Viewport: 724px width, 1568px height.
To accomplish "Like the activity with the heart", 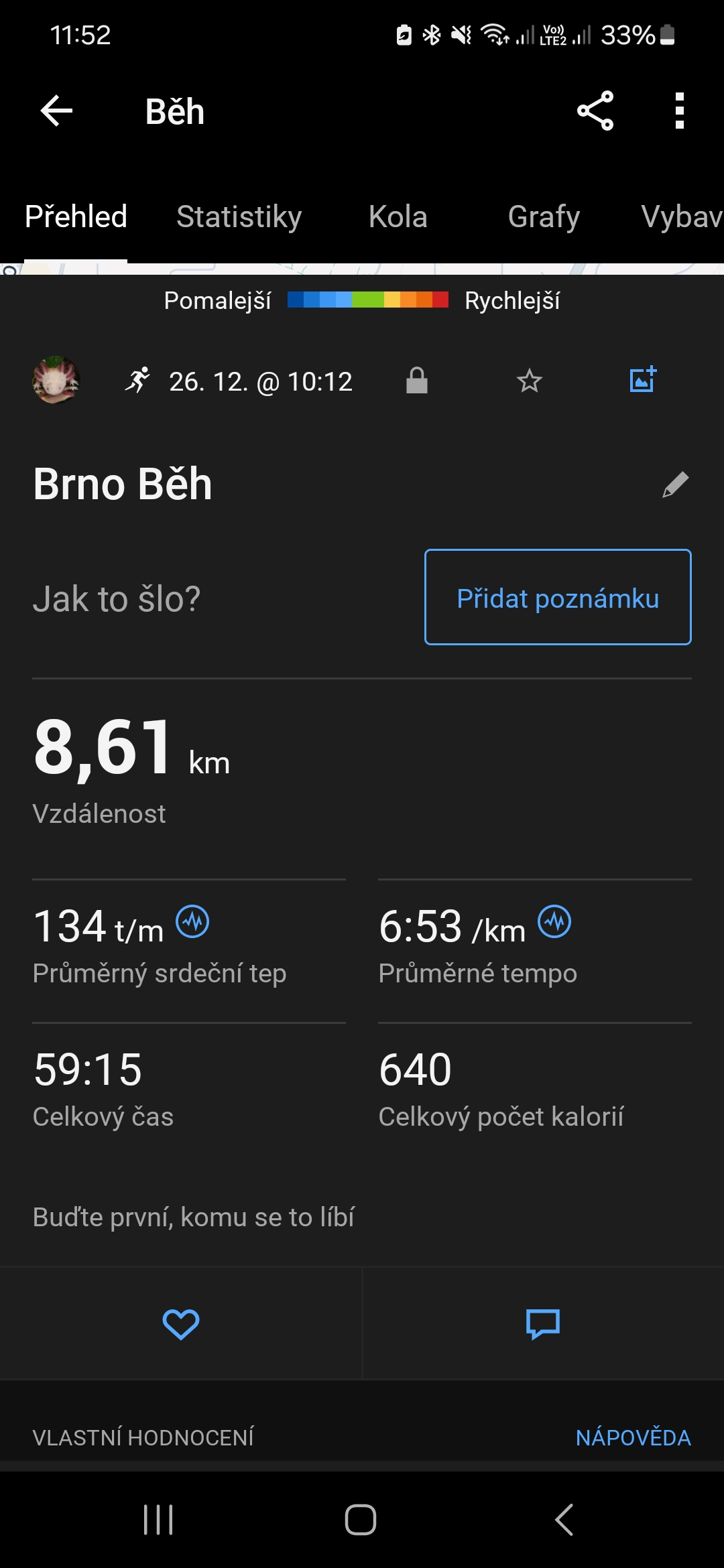I will pos(181,1323).
